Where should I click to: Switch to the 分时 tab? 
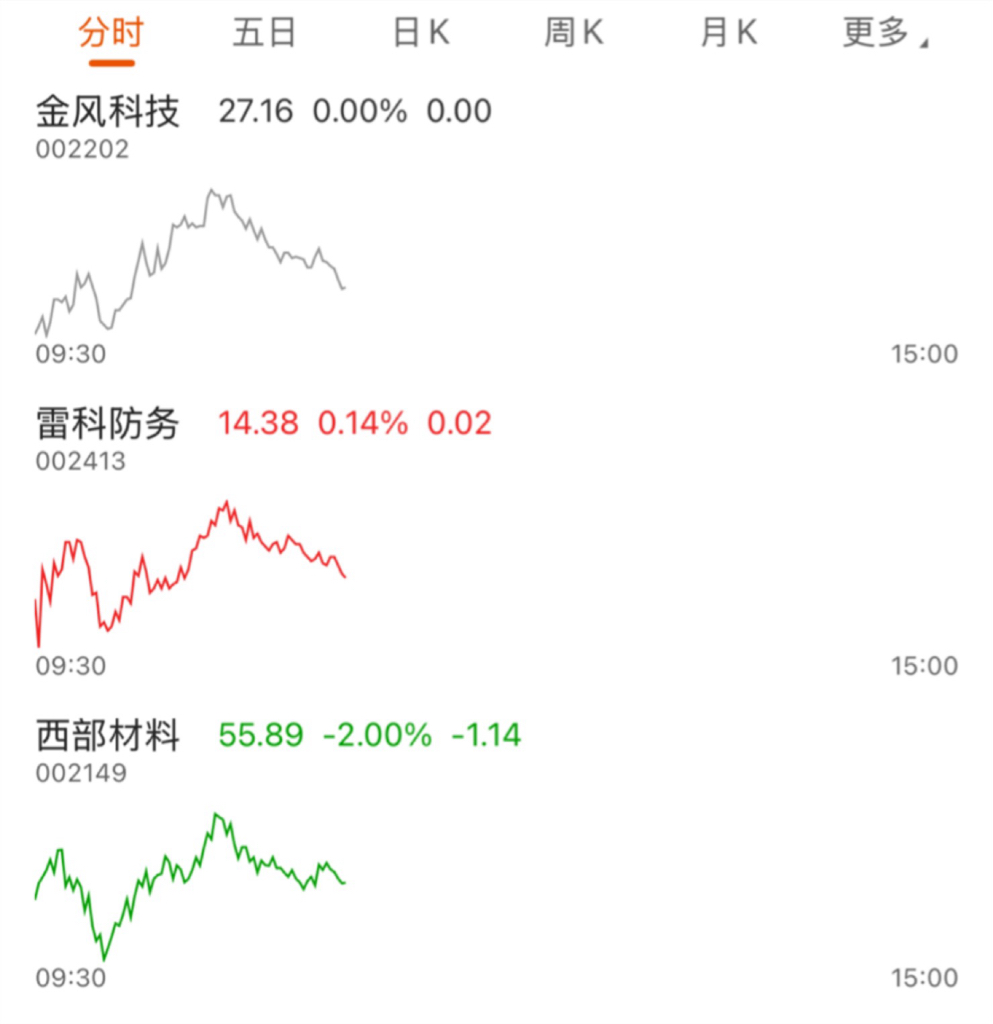[111, 34]
